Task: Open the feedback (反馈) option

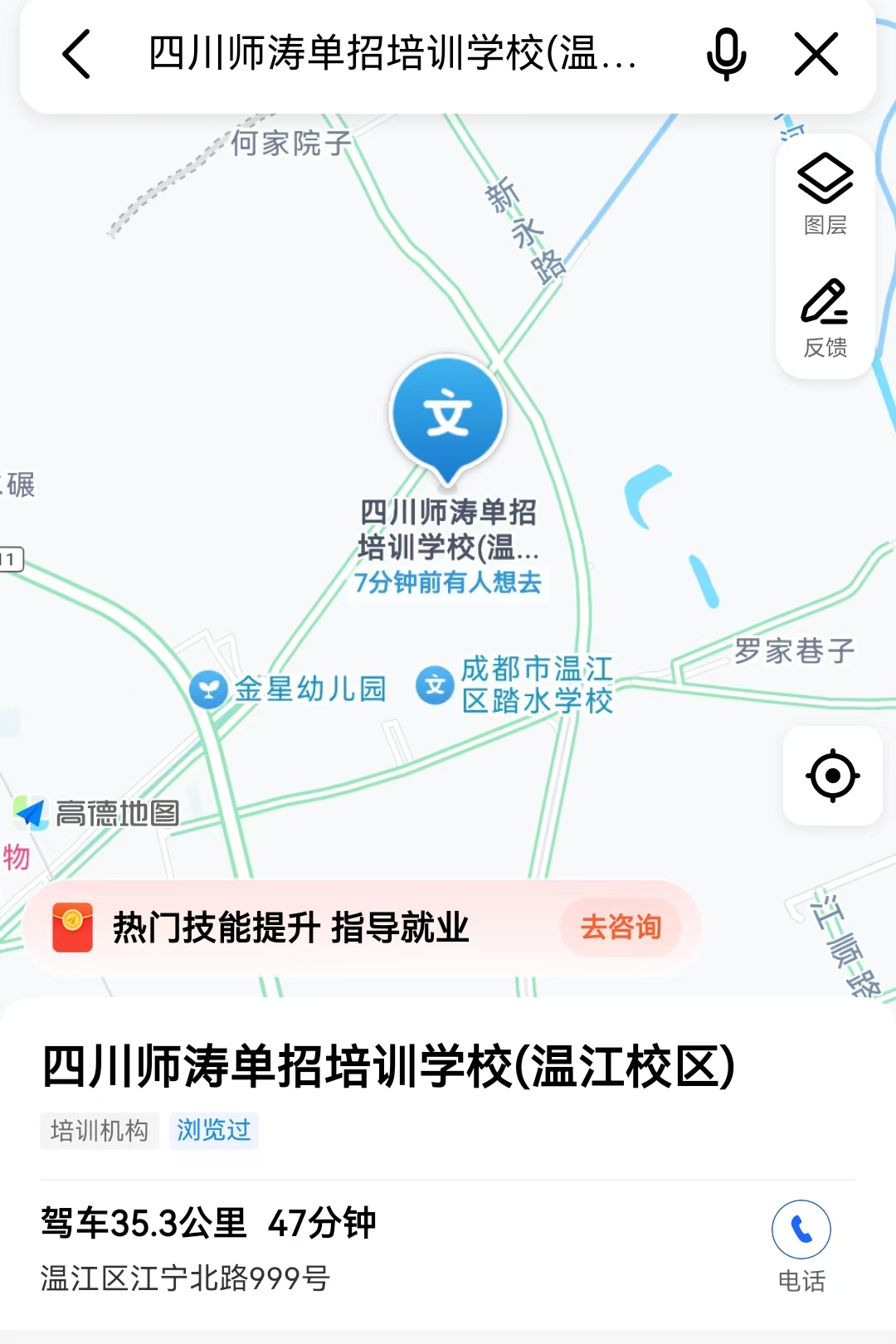Action: coord(825,319)
